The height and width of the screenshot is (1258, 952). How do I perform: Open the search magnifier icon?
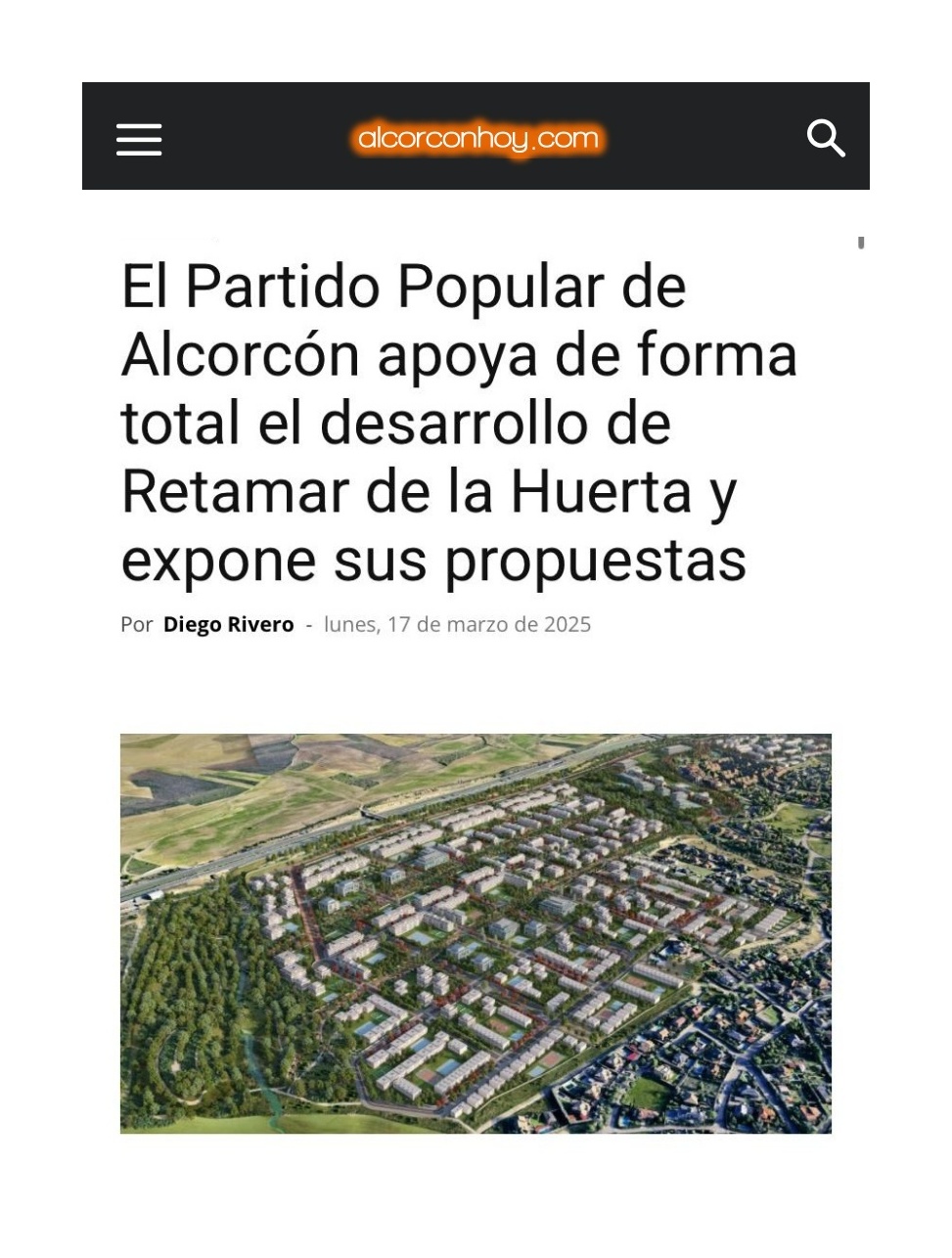tap(826, 138)
